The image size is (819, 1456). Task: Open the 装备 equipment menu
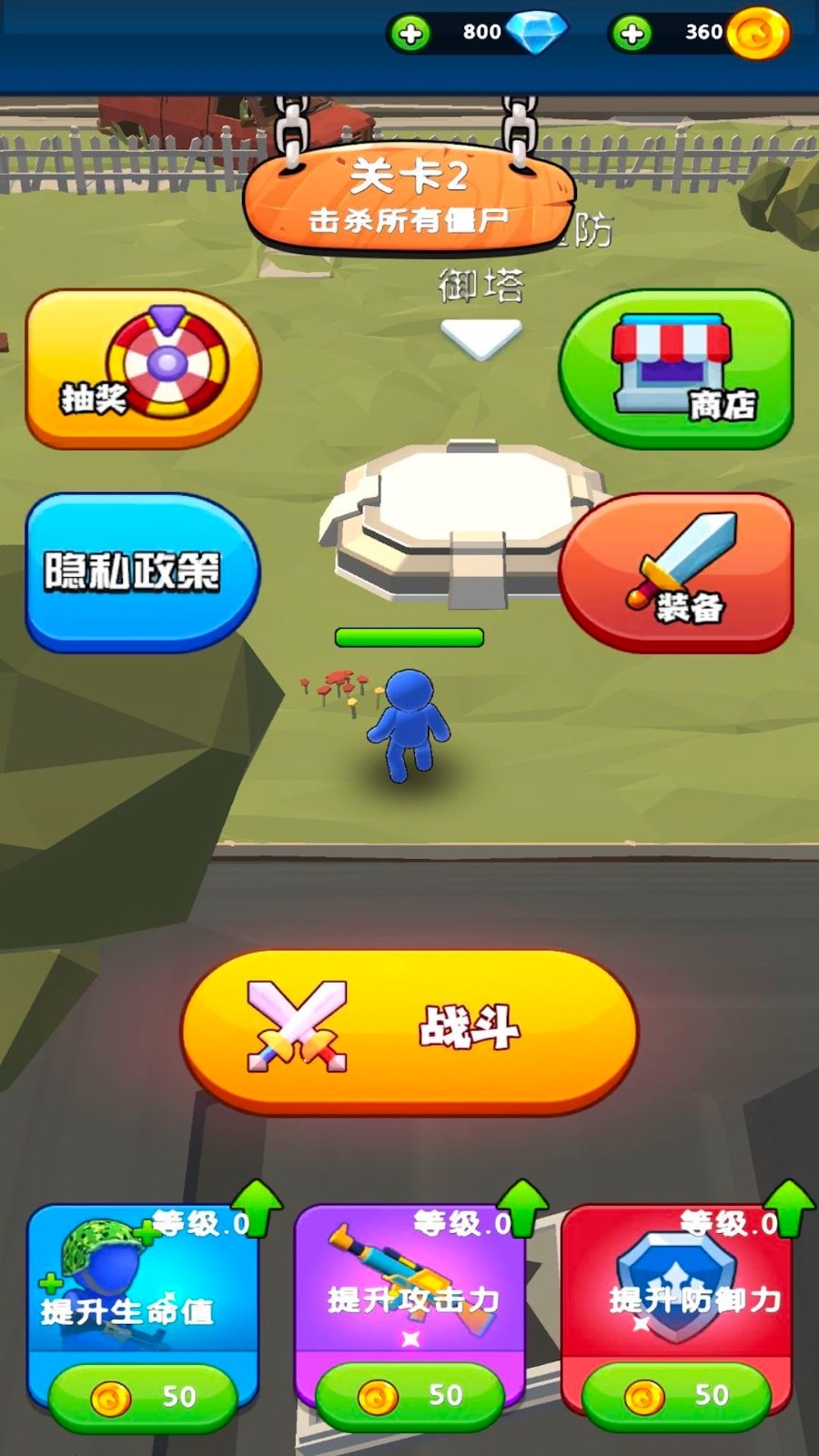tap(675, 571)
